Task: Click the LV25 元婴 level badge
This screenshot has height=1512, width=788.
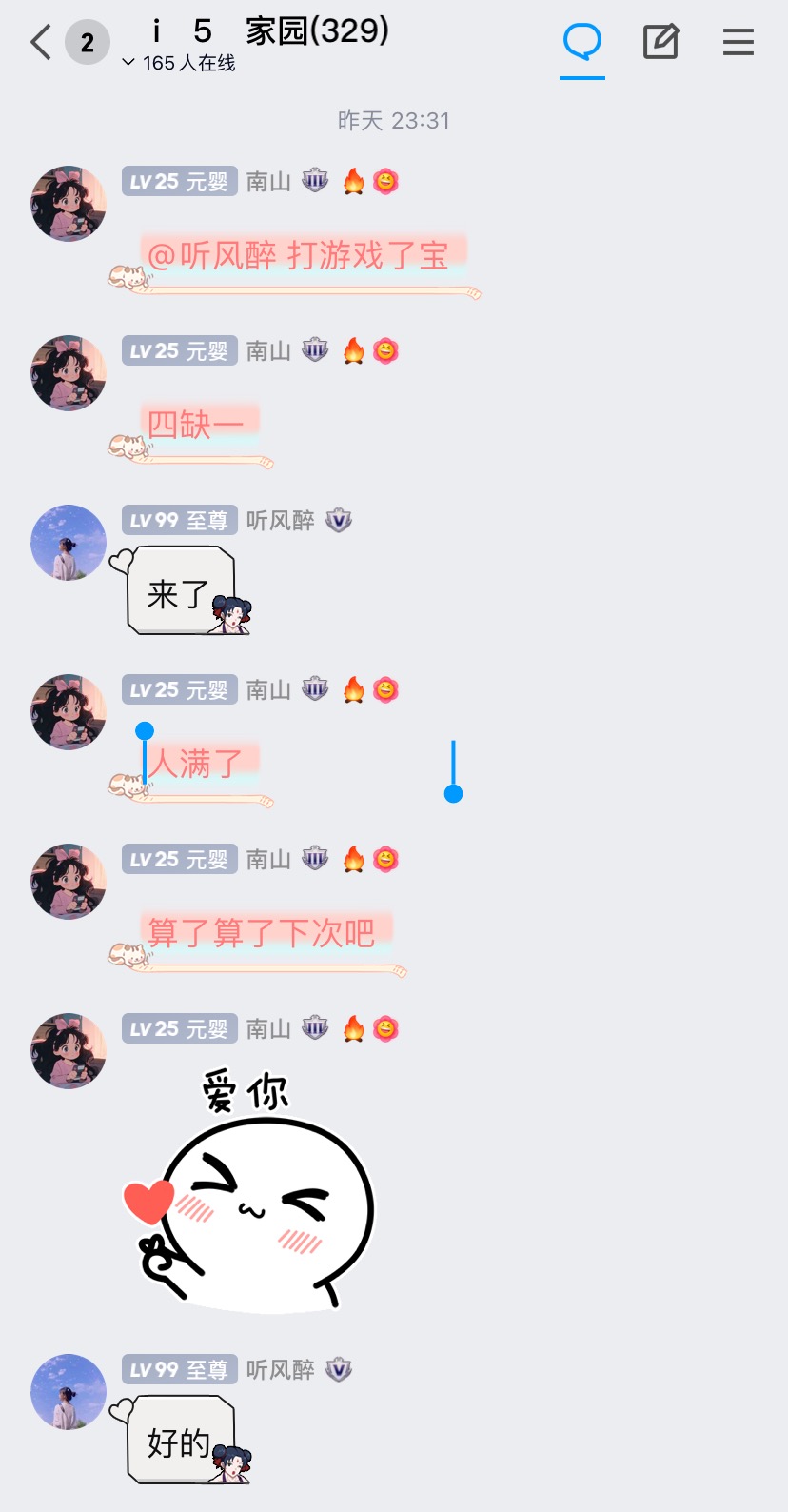Action: (x=179, y=181)
